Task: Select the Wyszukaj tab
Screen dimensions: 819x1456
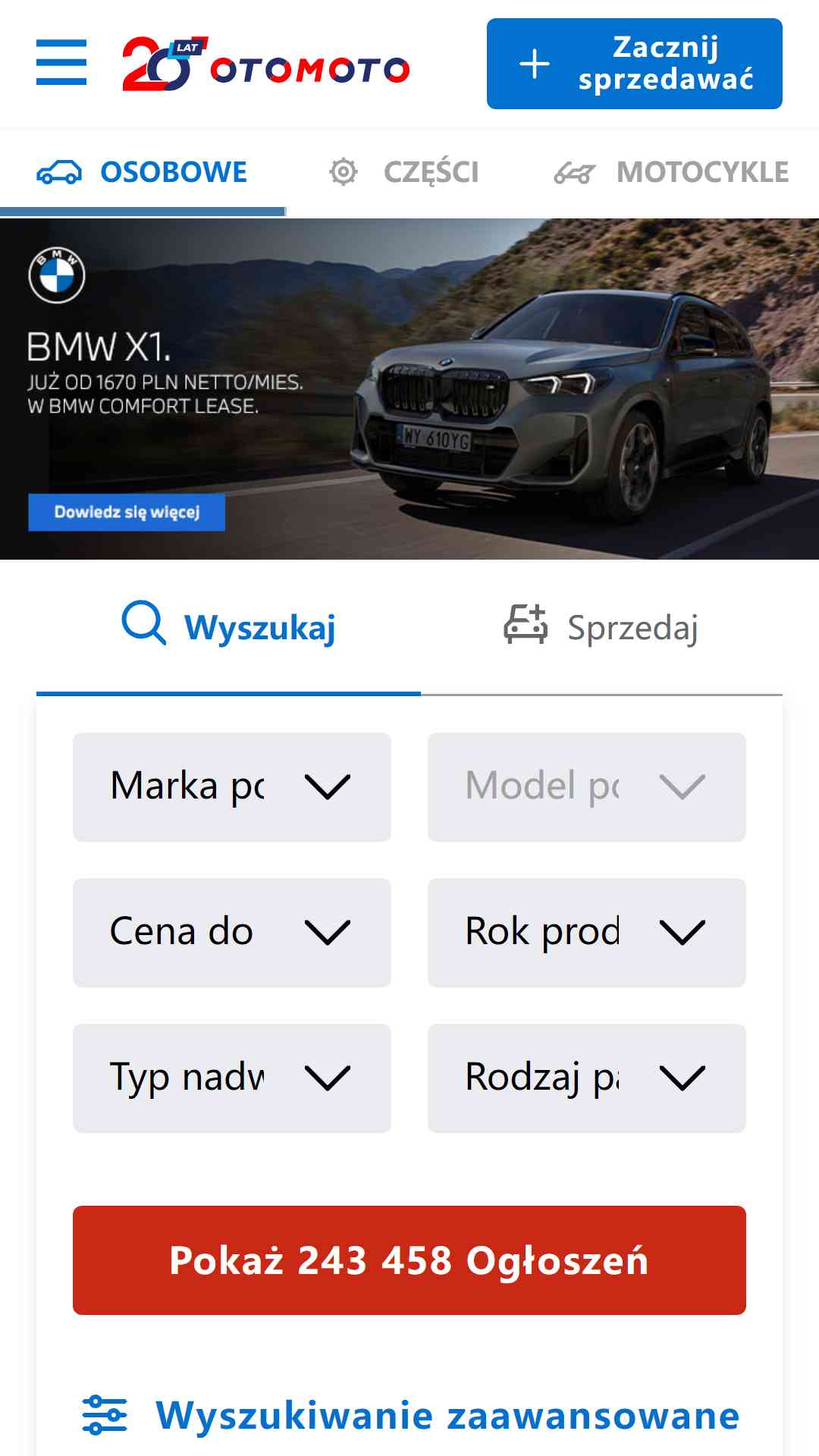Action: tap(228, 628)
